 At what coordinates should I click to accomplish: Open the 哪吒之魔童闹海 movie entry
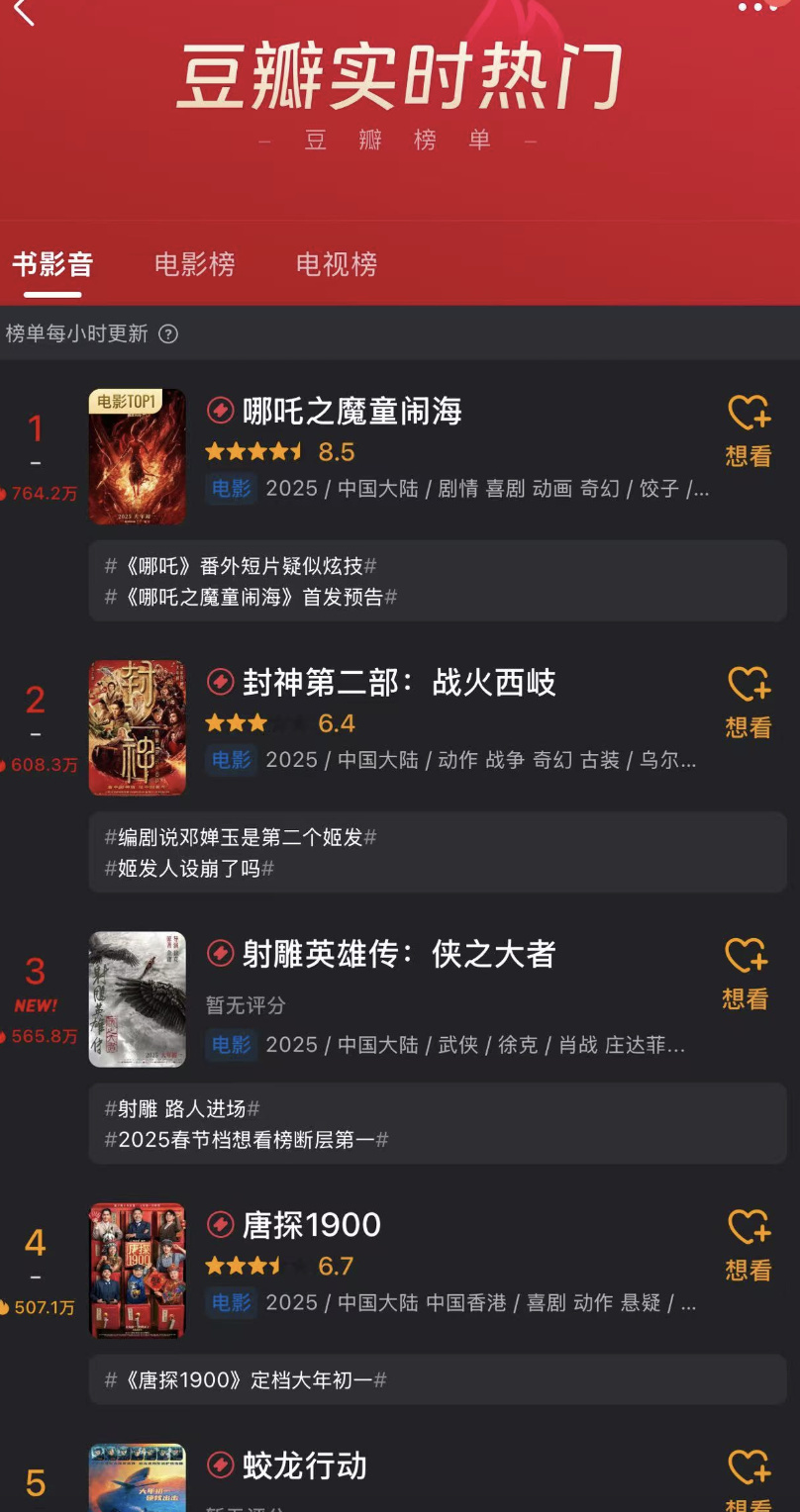(351, 411)
